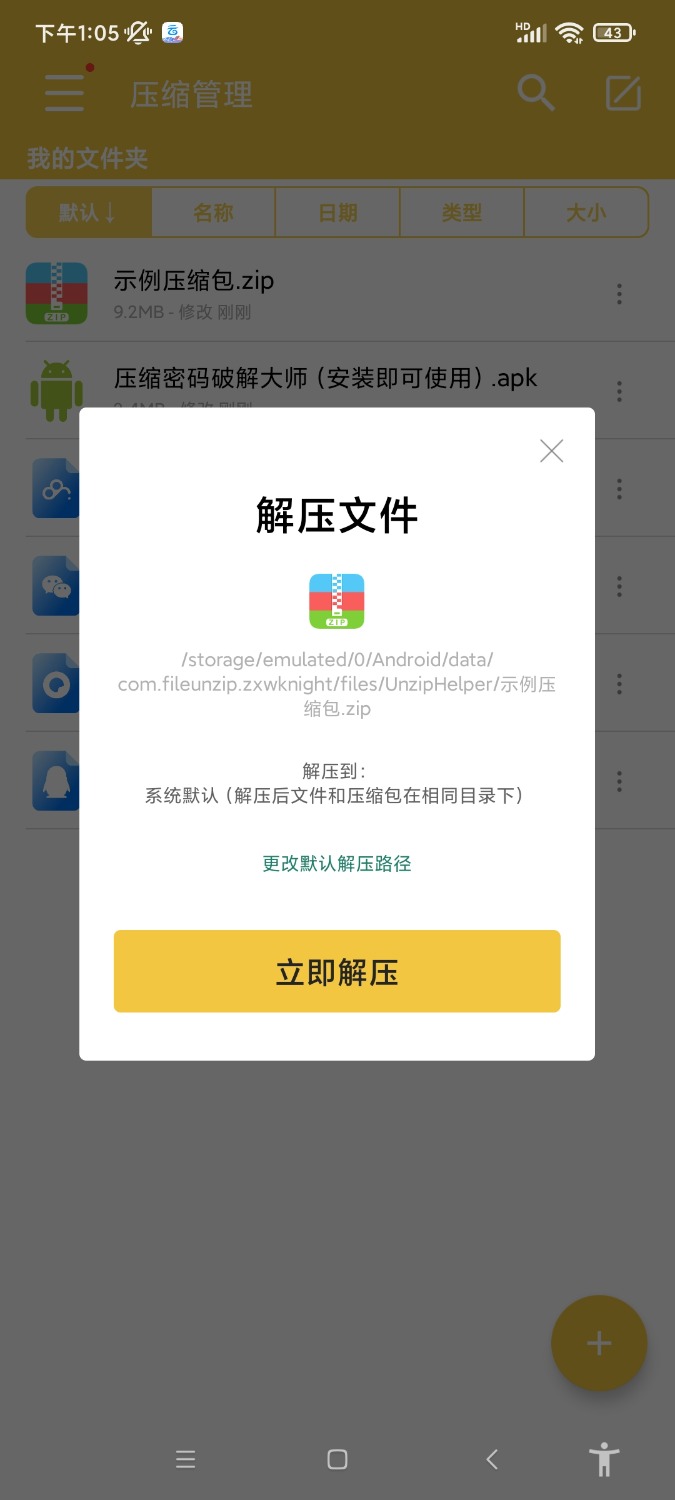Sort files by 类型
The width and height of the screenshot is (675, 1500).
461,212
